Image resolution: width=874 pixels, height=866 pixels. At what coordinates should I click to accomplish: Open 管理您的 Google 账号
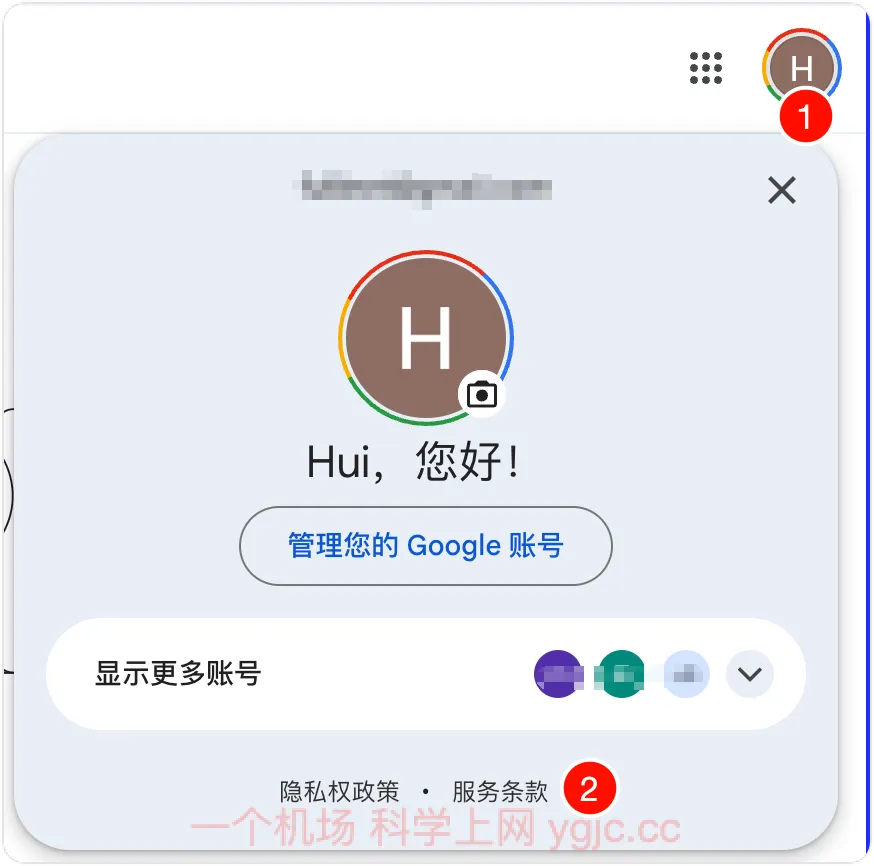click(x=426, y=546)
